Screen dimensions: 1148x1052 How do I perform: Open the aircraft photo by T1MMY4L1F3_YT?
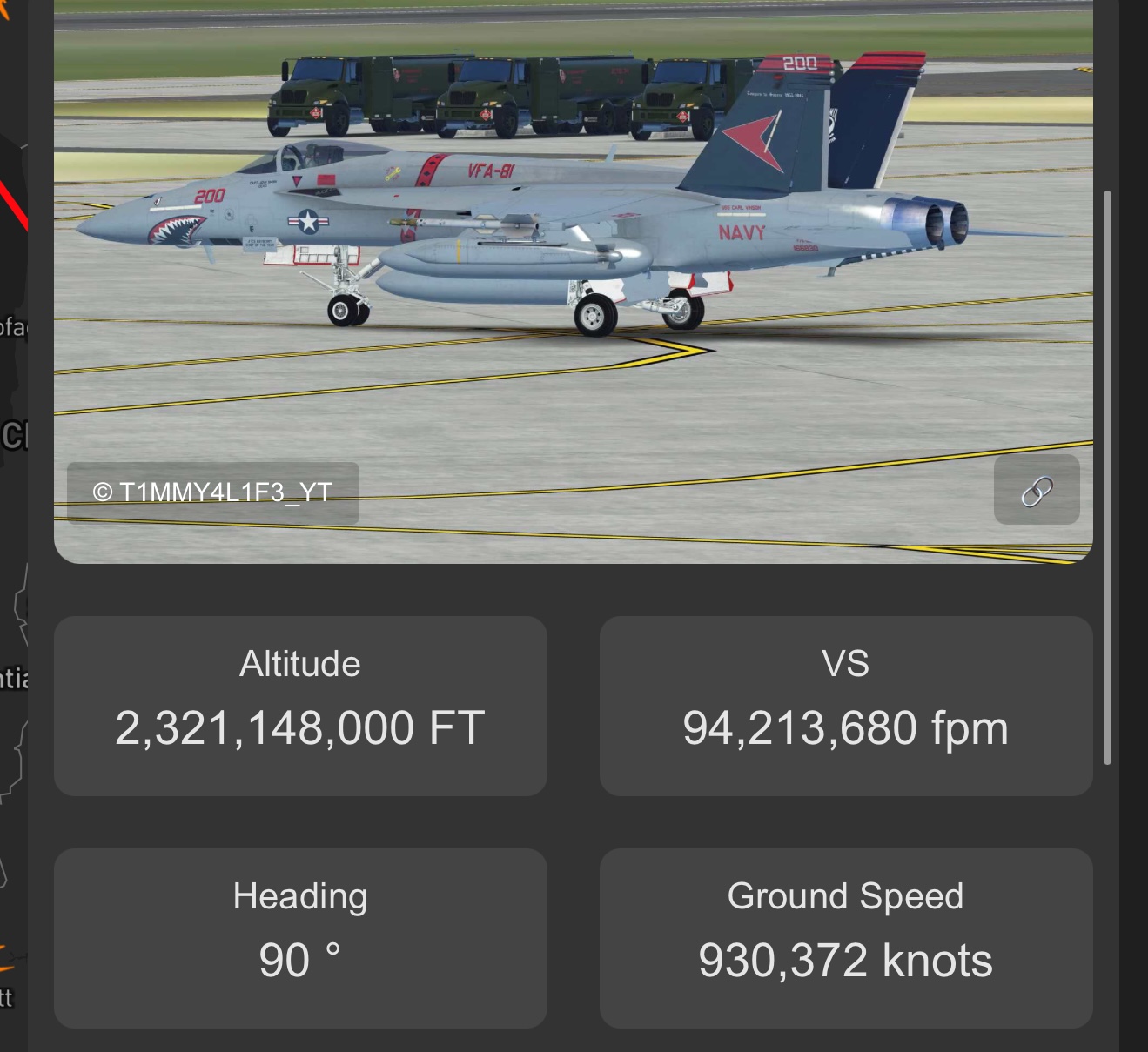[573, 261]
